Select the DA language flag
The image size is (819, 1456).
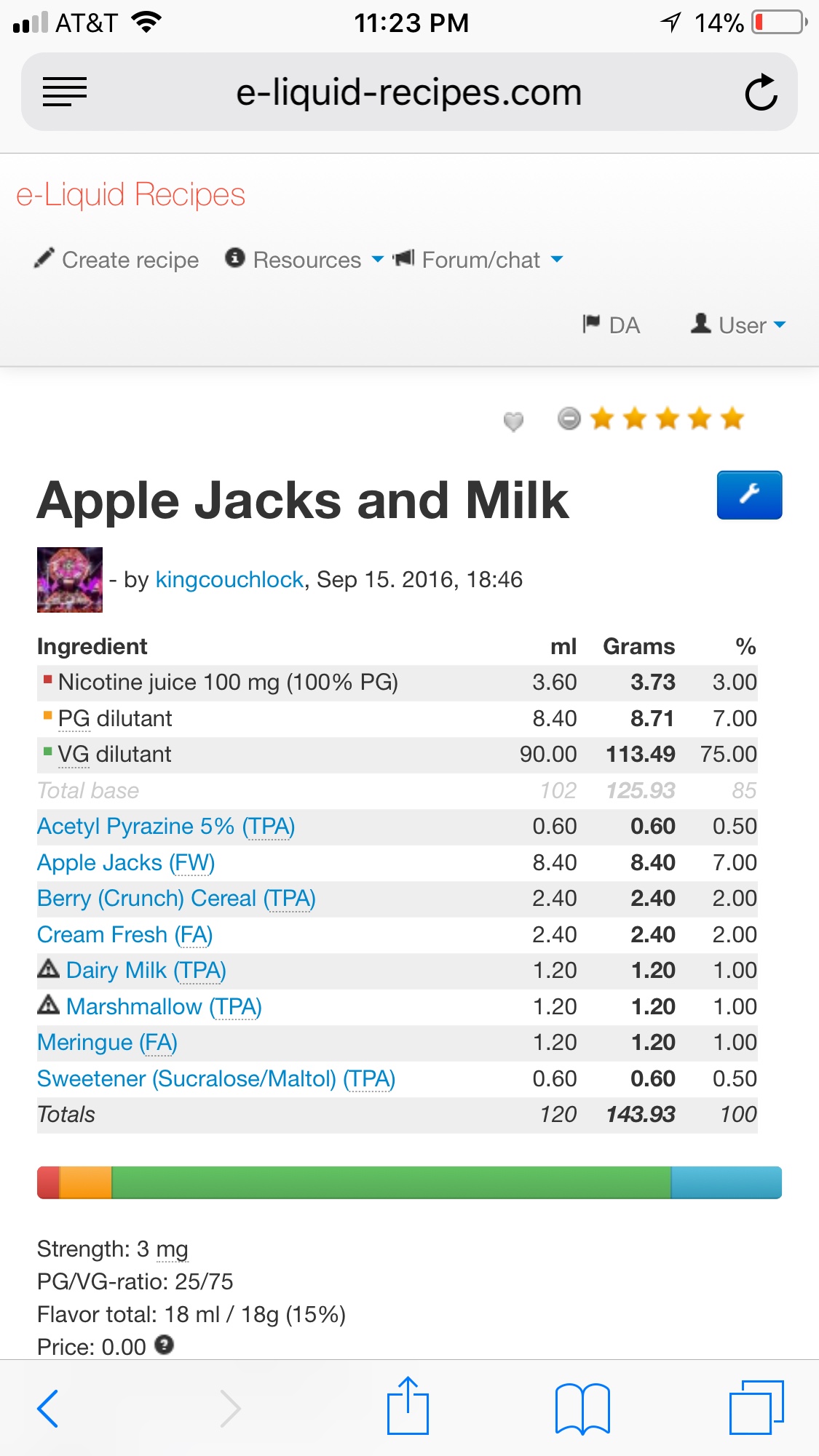pyautogui.click(x=612, y=325)
